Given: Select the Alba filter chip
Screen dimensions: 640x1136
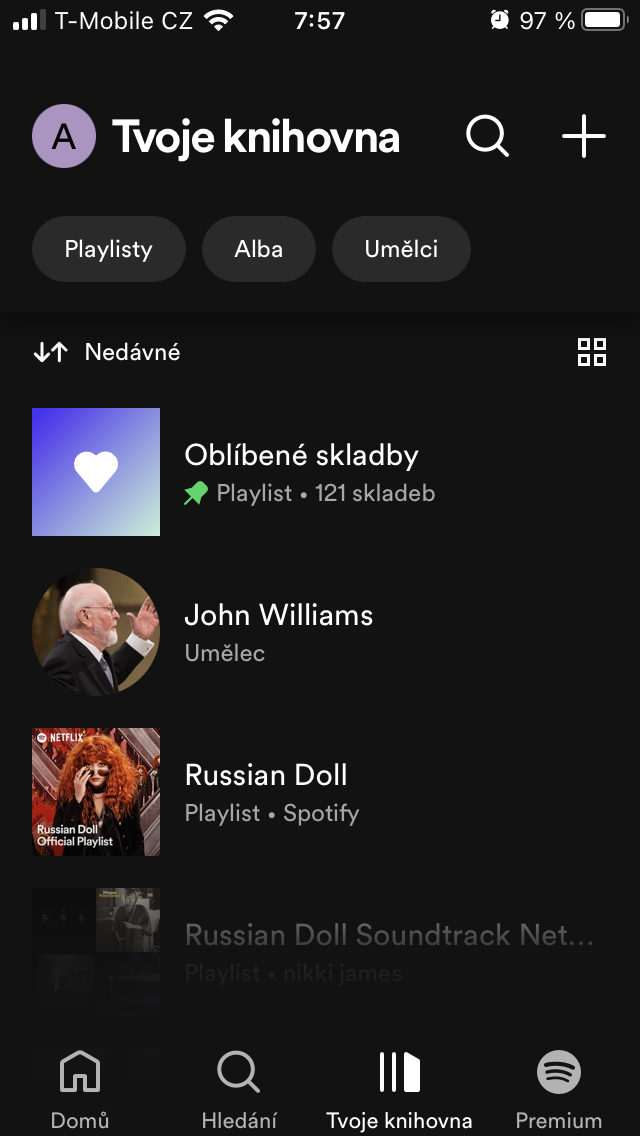Looking at the screenshot, I should coord(259,249).
